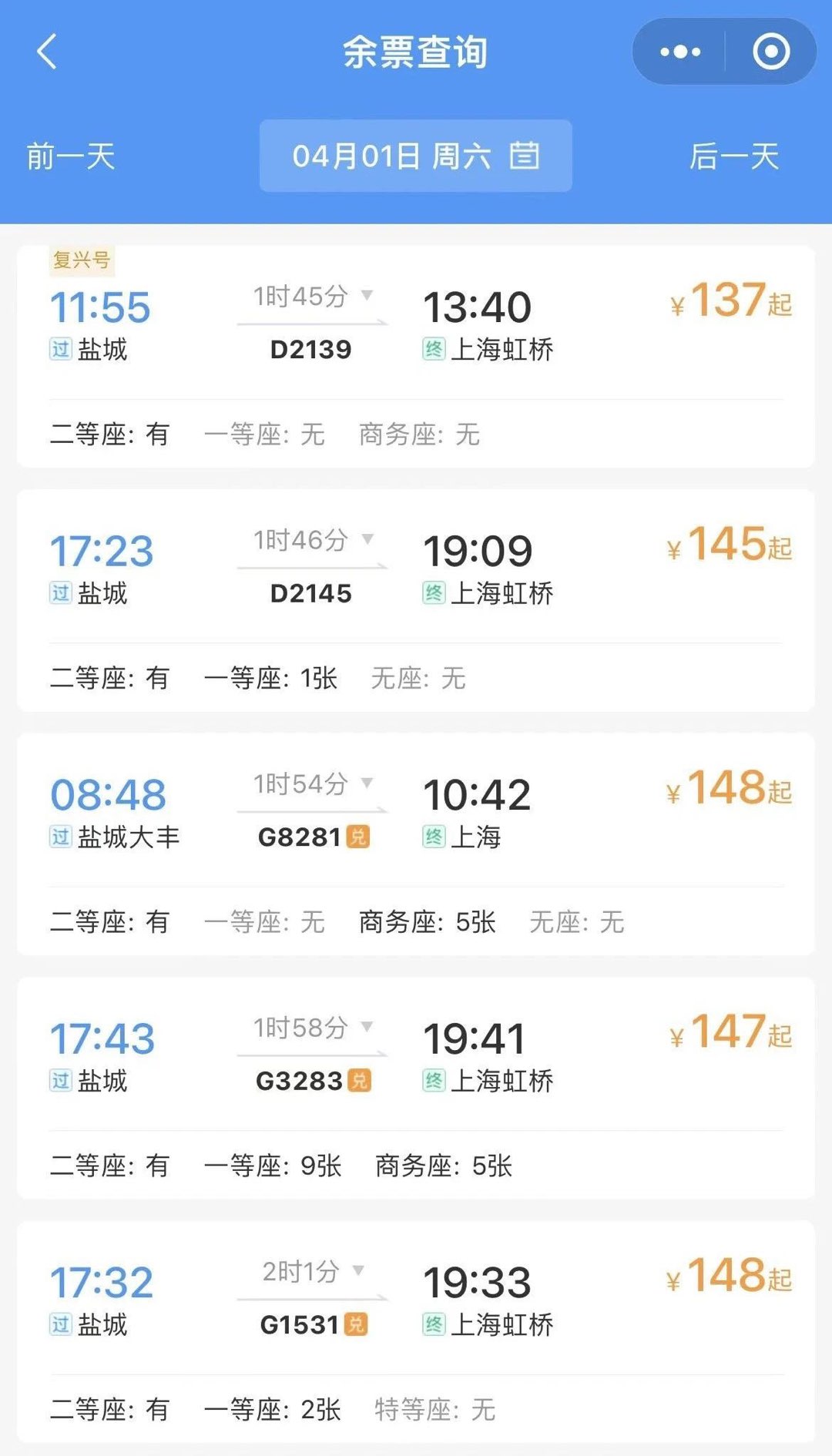Viewport: 832px width, 1456px height.
Task: Go back using the top-left arrow
Action: click(x=47, y=52)
